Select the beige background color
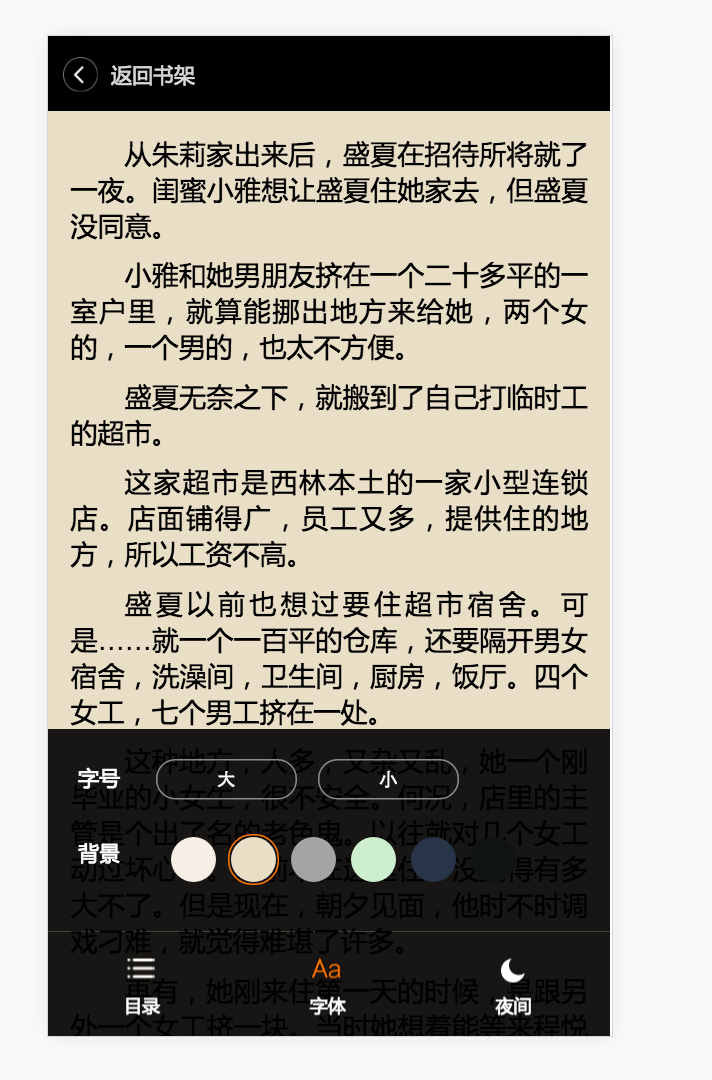This screenshot has height=1080, width=712. point(253,860)
